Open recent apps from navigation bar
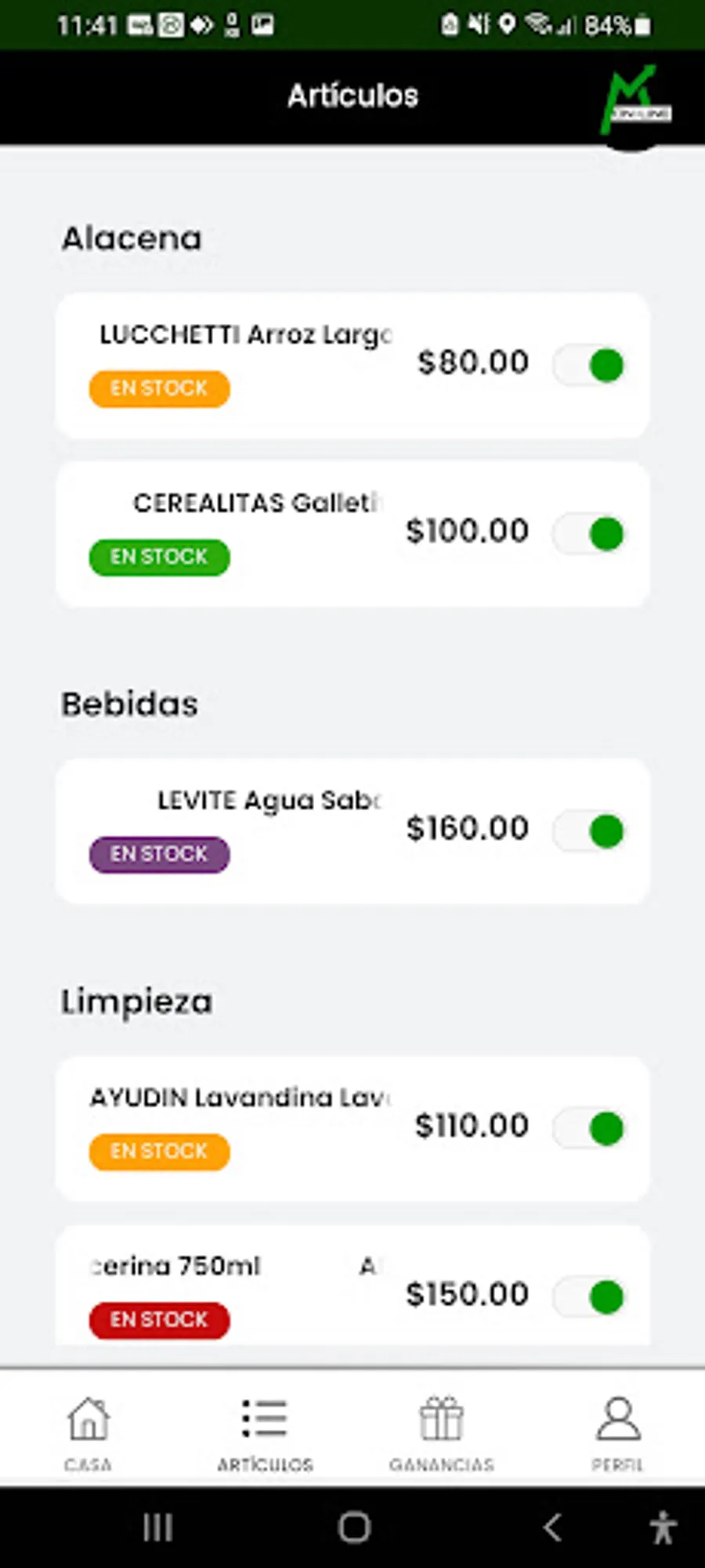The image size is (705, 1568). (x=157, y=1527)
